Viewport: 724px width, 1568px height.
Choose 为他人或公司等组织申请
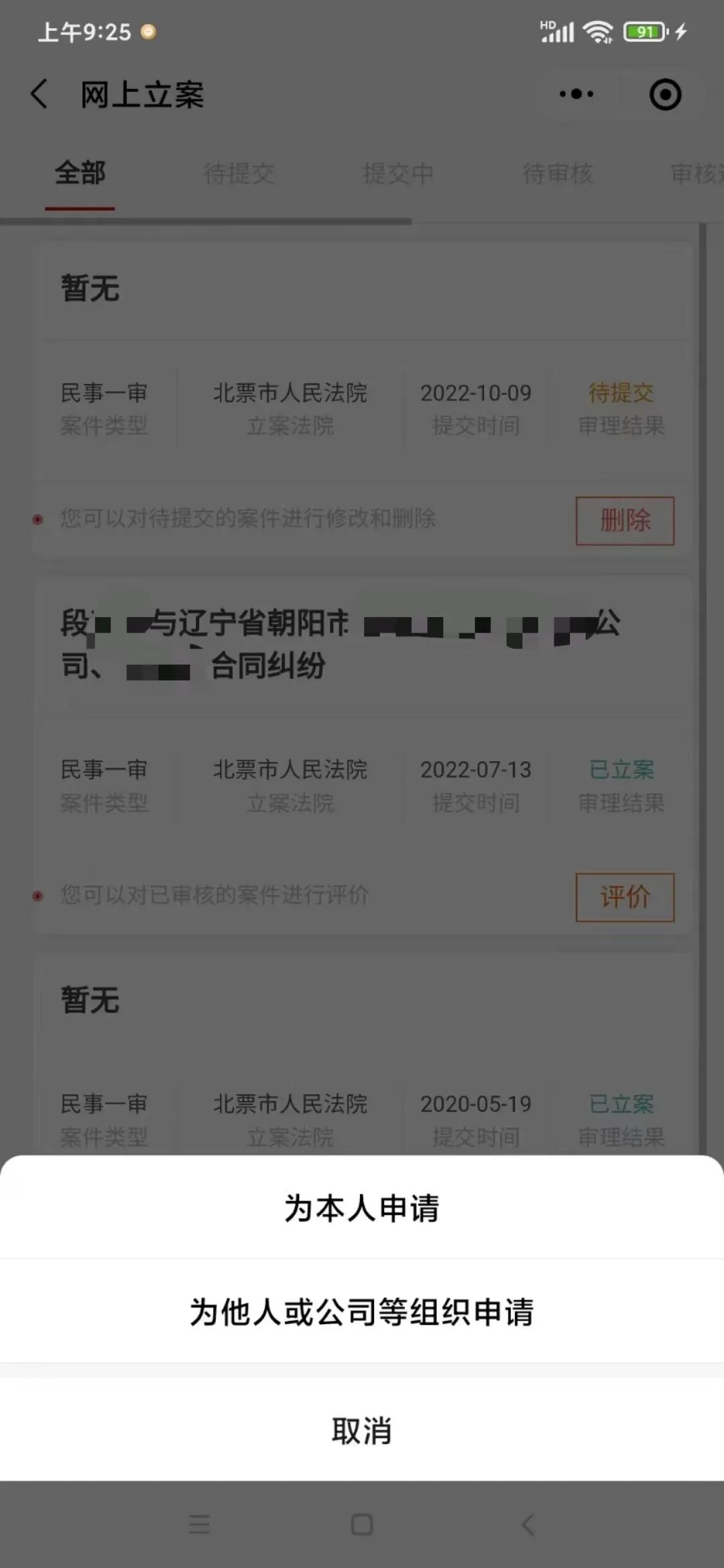362,1311
